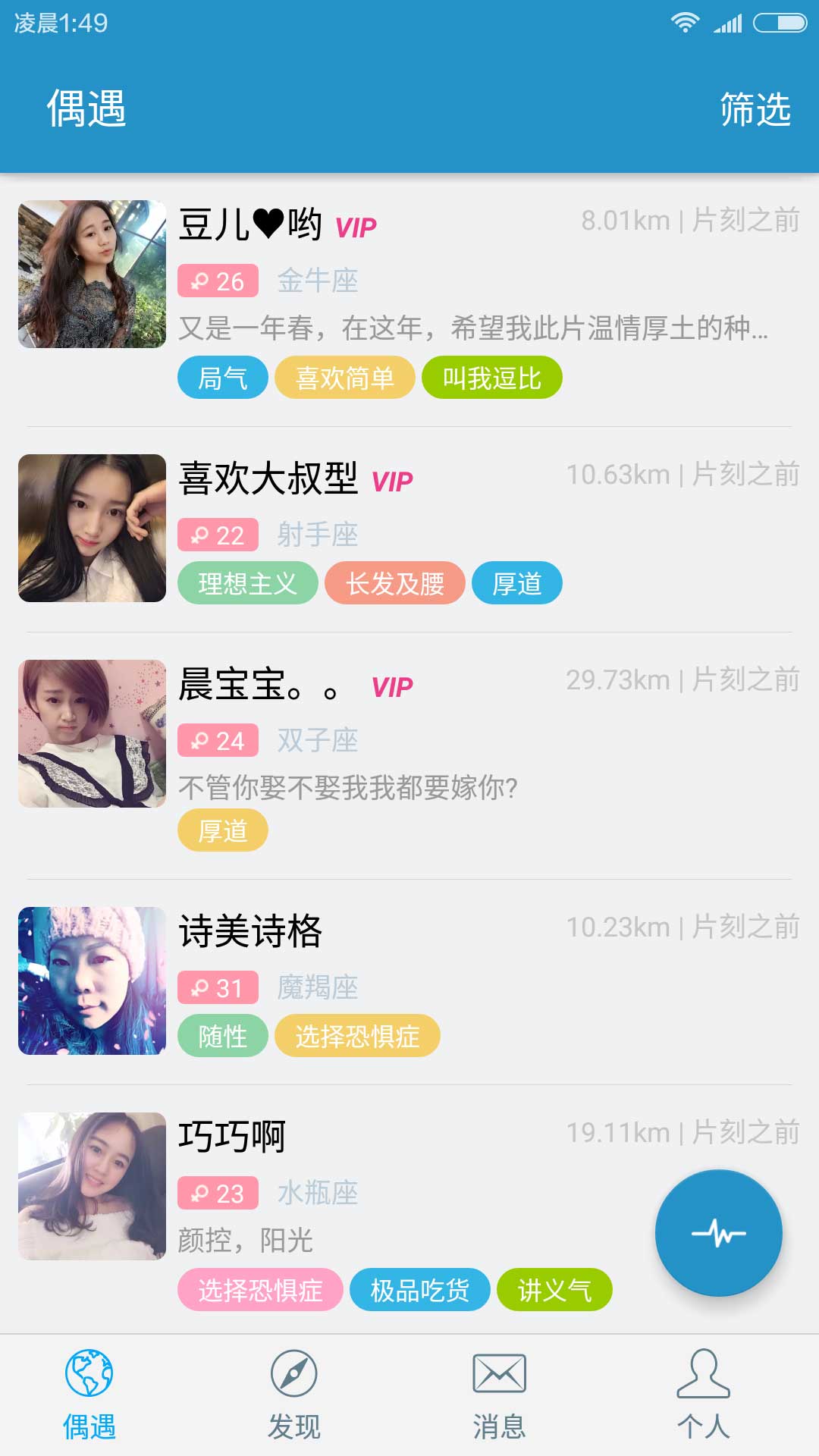Click VIP badge of 晨宝宝。。
The width and height of the screenshot is (819, 1456).
[x=391, y=685]
